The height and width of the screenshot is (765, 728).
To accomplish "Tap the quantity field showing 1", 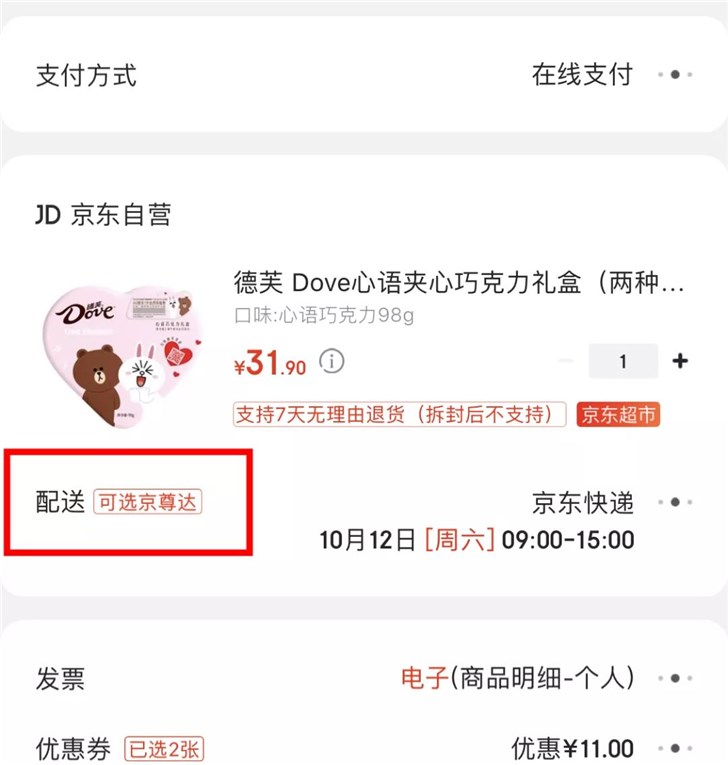I will pos(623,361).
